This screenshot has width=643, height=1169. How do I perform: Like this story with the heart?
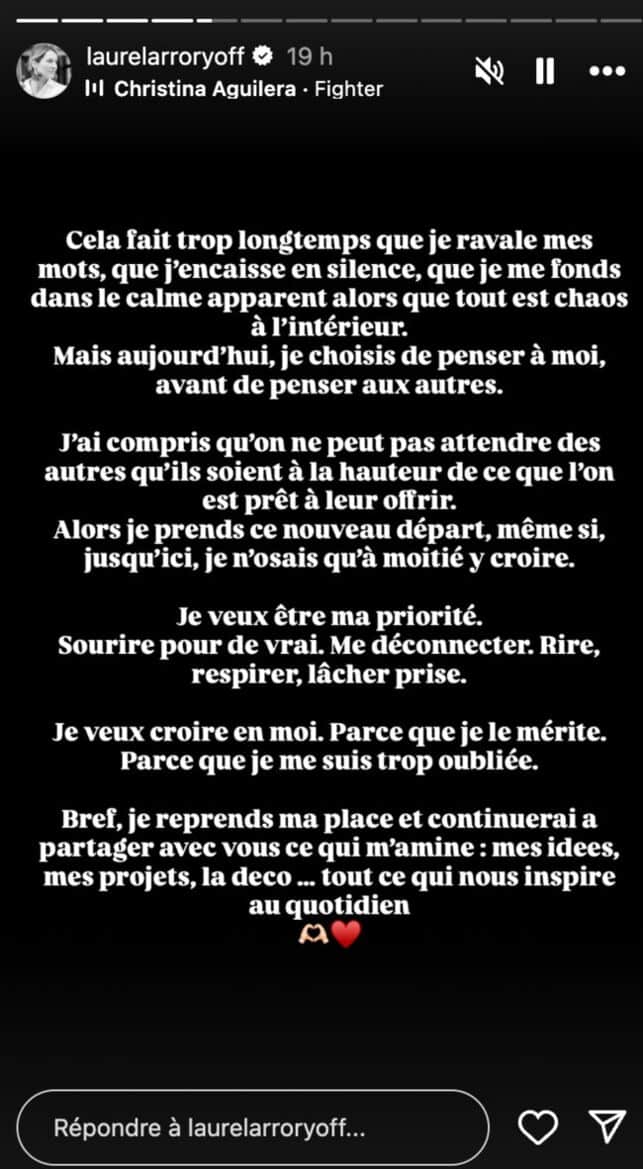pyautogui.click(x=539, y=1128)
